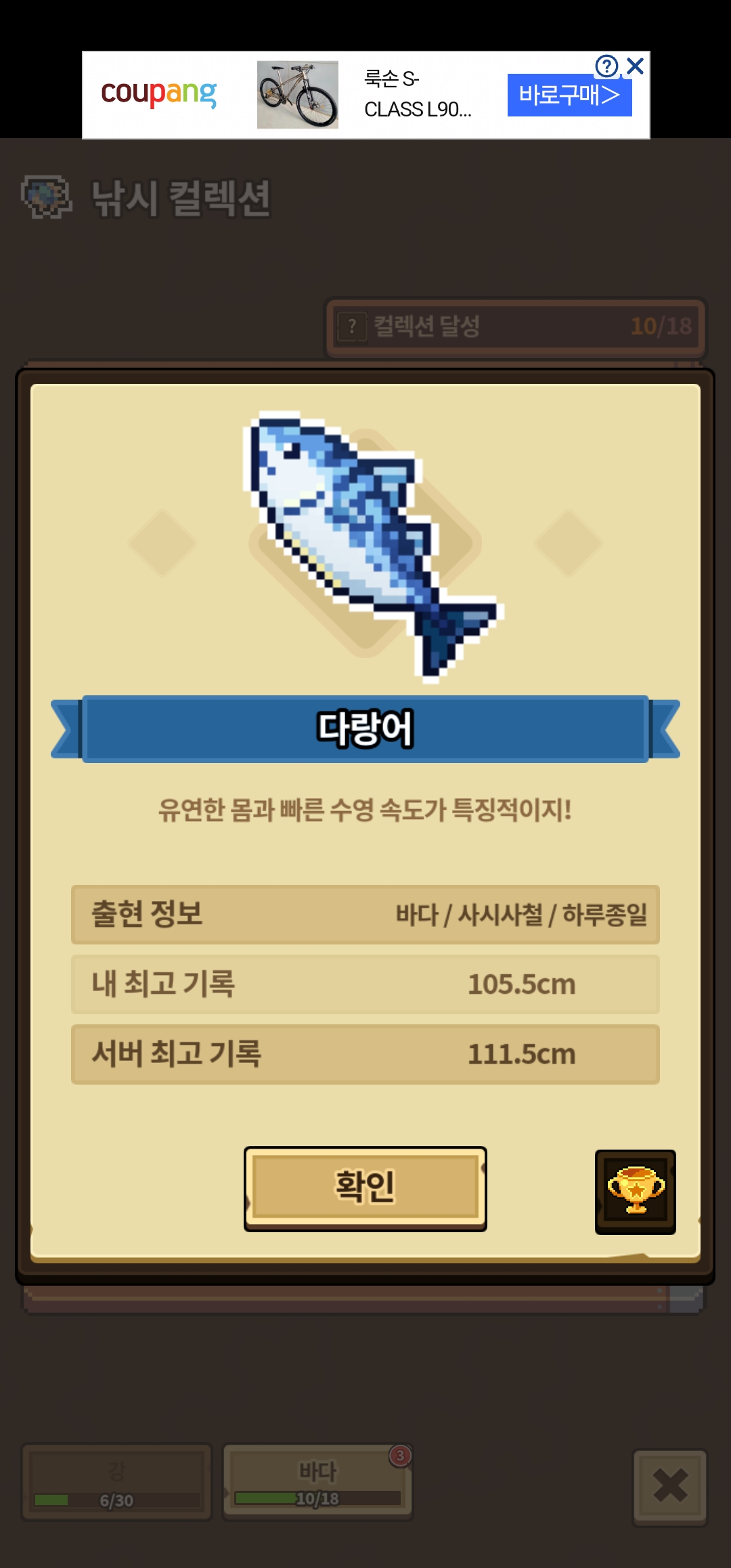Tap 바로구매 in the ad
This screenshot has width=731, height=1568.
(569, 97)
